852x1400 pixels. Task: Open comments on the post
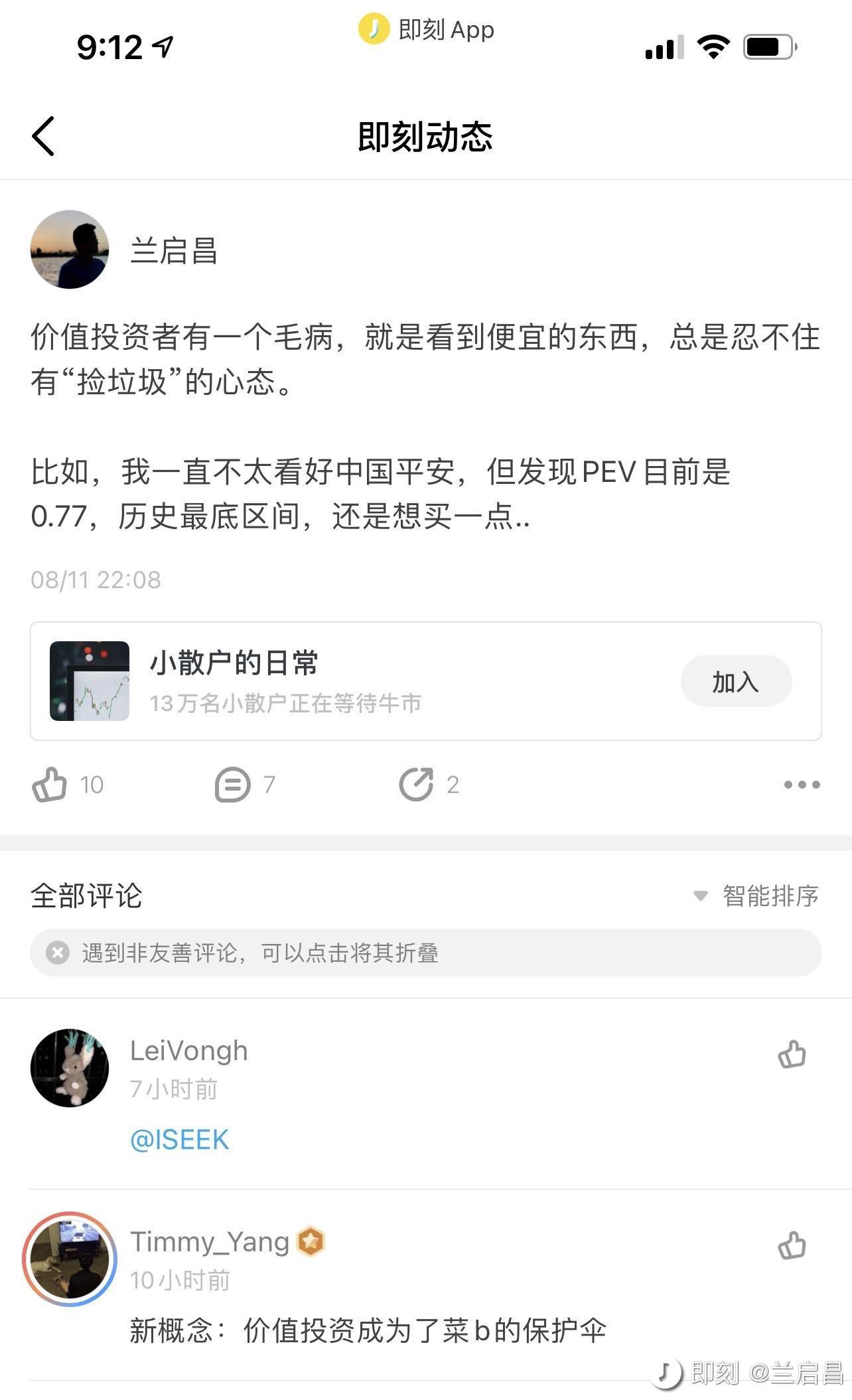(x=233, y=784)
